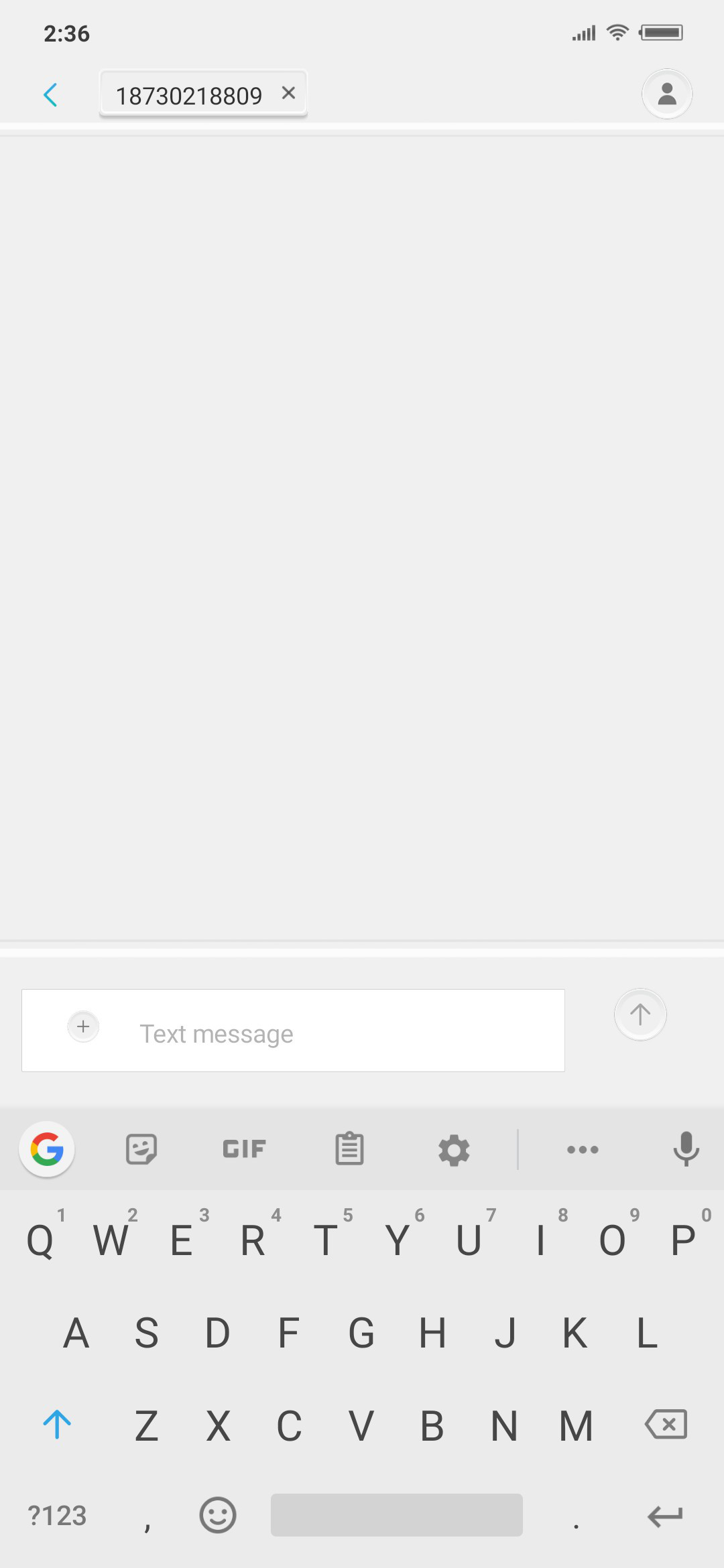Open Google search on the keyboard

tap(47, 1149)
